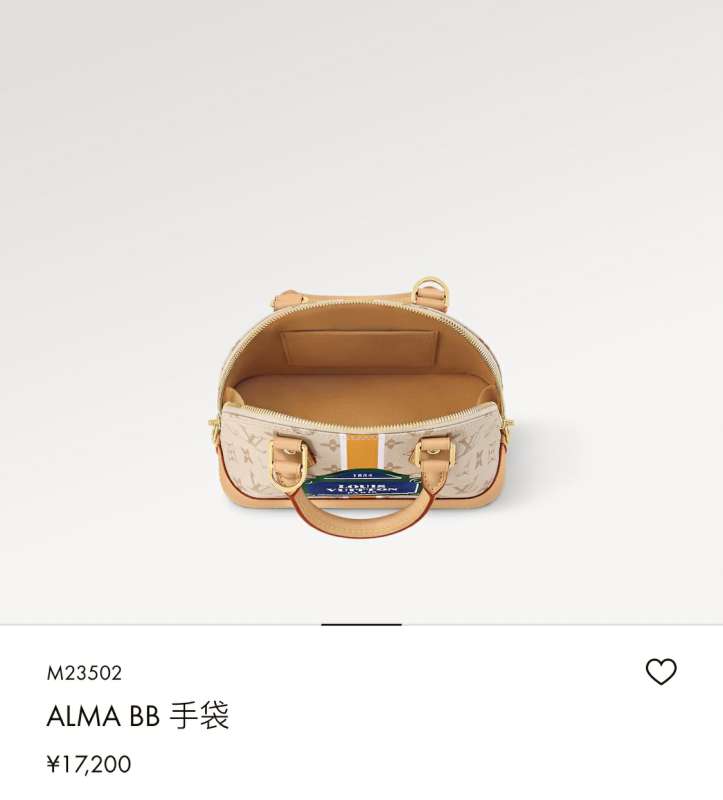Add ALMA BB to wishlist with heart
723x800 pixels.
coord(661,672)
